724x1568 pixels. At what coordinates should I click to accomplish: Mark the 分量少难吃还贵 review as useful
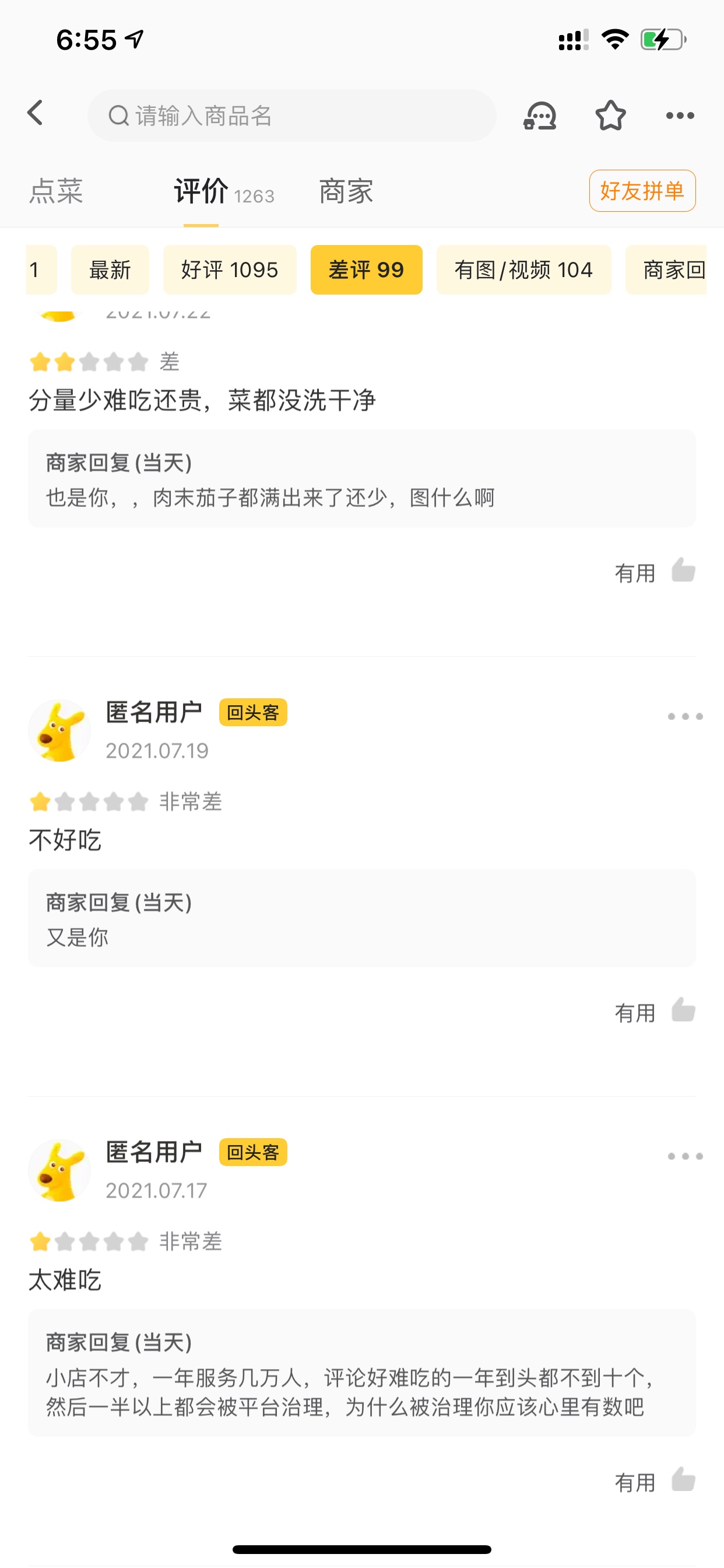coord(683,572)
